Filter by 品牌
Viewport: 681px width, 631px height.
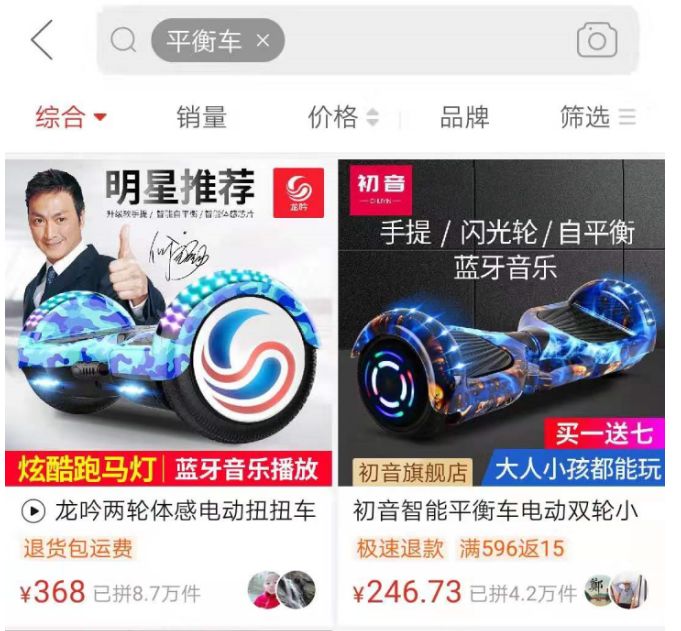coord(464,117)
